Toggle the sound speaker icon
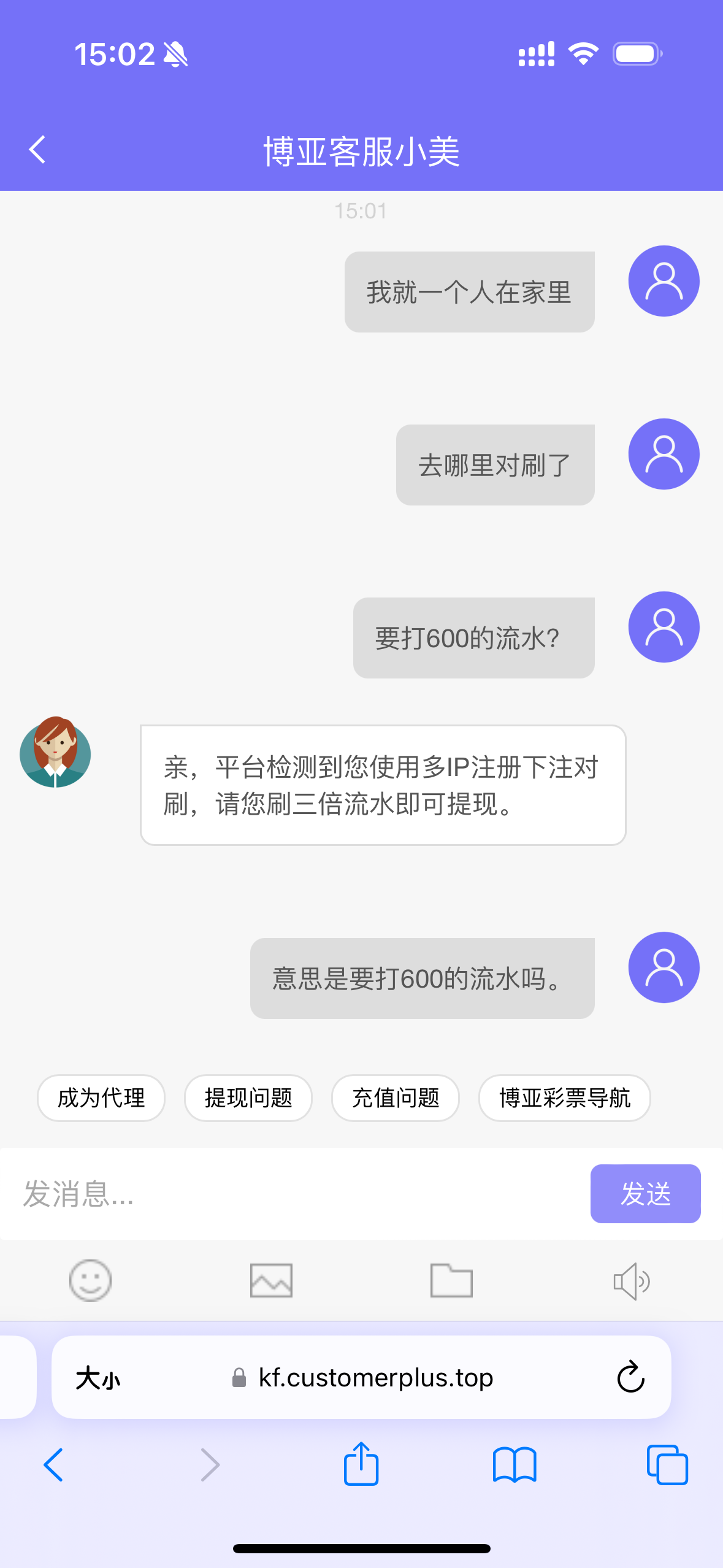 tap(632, 1281)
